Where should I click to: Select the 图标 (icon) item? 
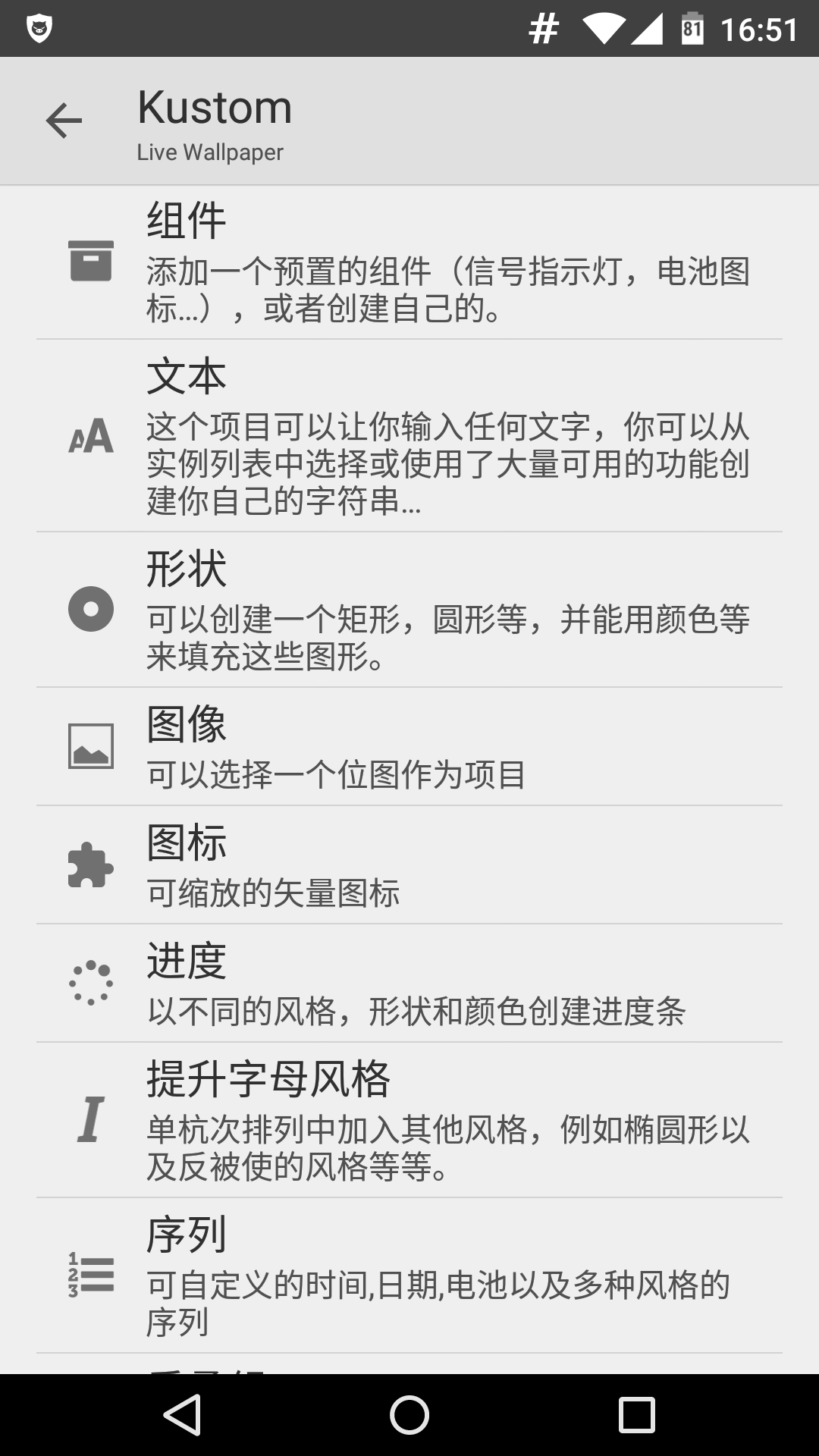tap(409, 864)
